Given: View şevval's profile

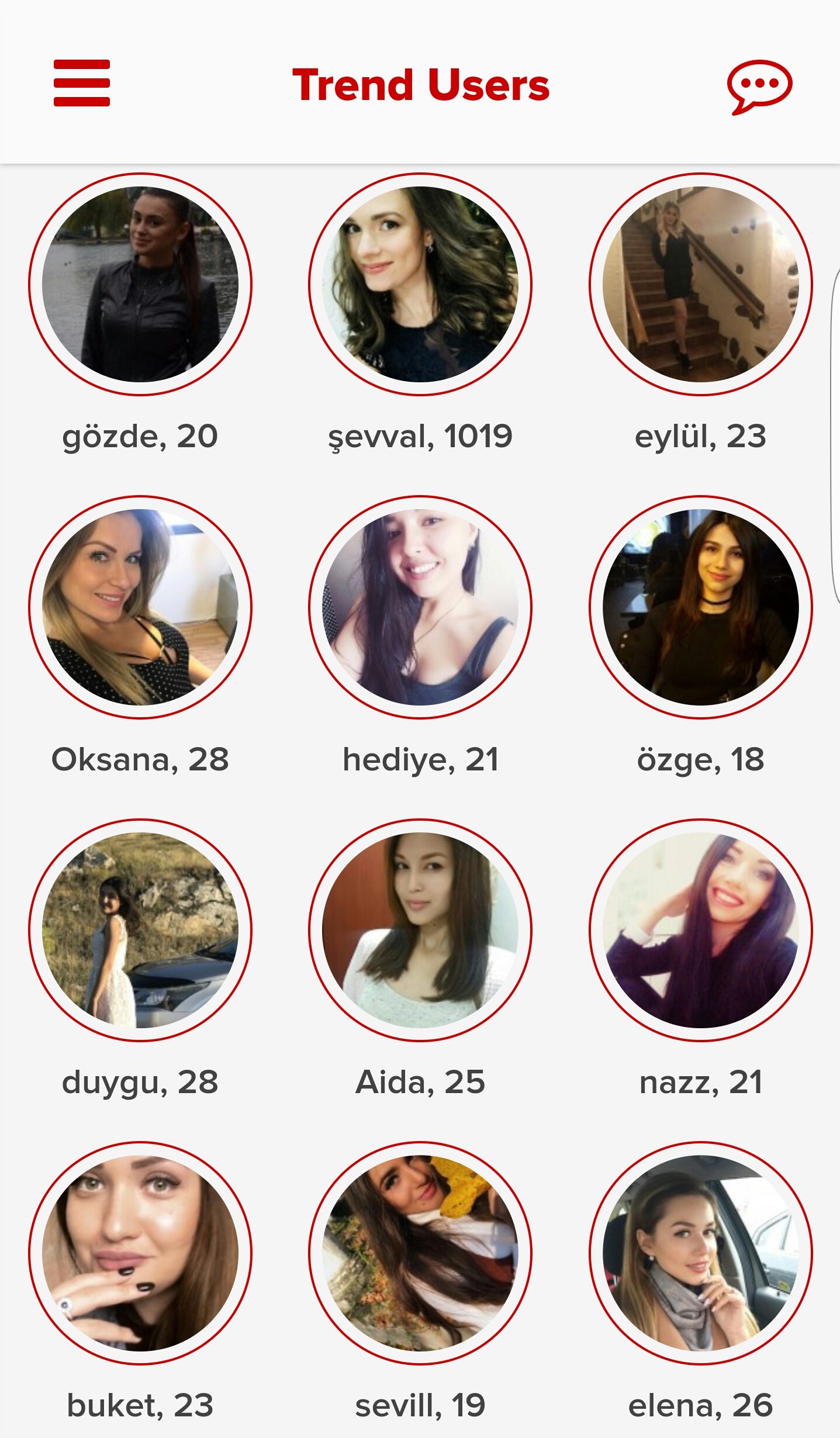Looking at the screenshot, I should [x=420, y=284].
